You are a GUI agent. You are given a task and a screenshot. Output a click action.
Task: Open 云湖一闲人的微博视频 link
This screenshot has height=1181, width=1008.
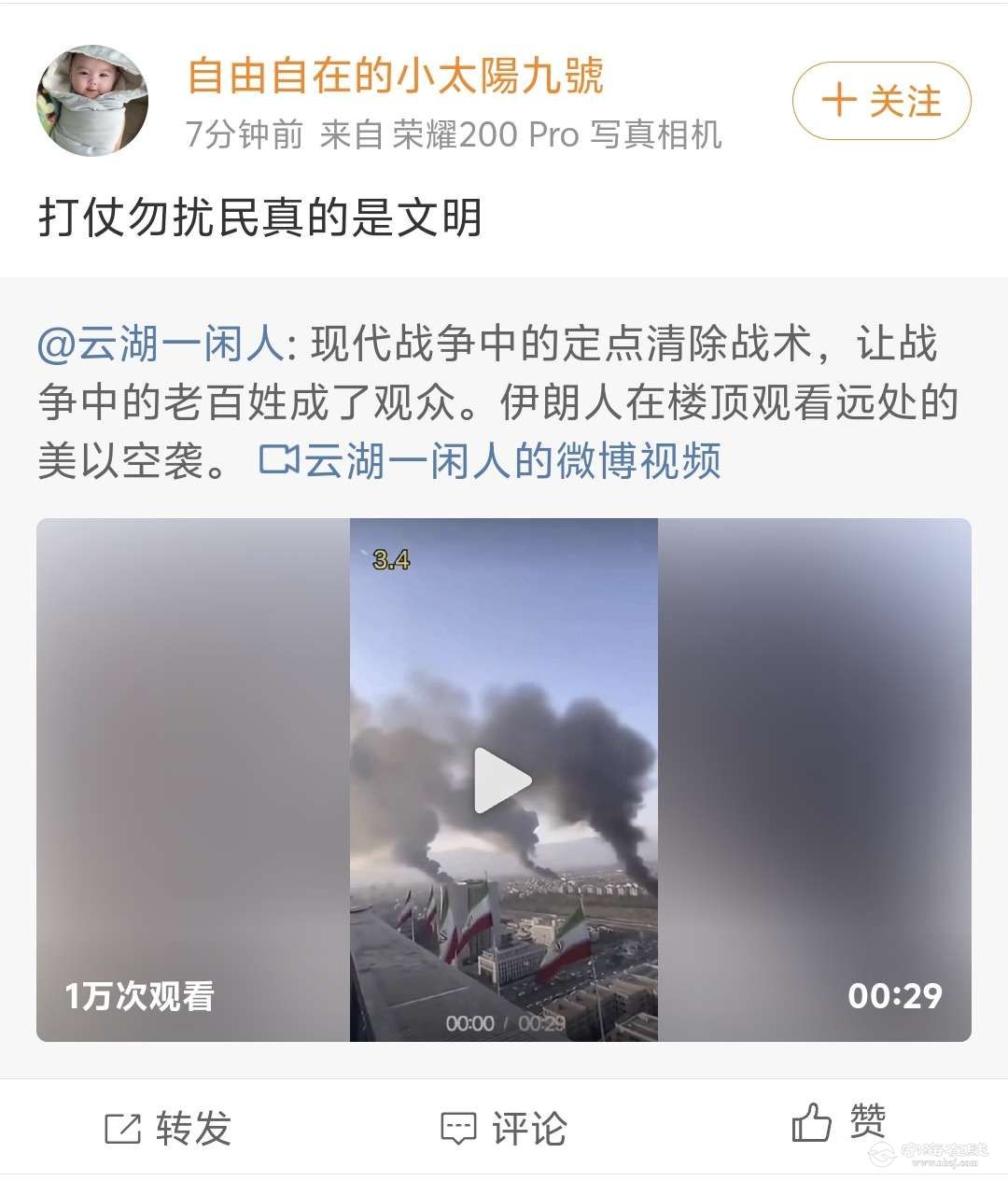(x=490, y=460)
